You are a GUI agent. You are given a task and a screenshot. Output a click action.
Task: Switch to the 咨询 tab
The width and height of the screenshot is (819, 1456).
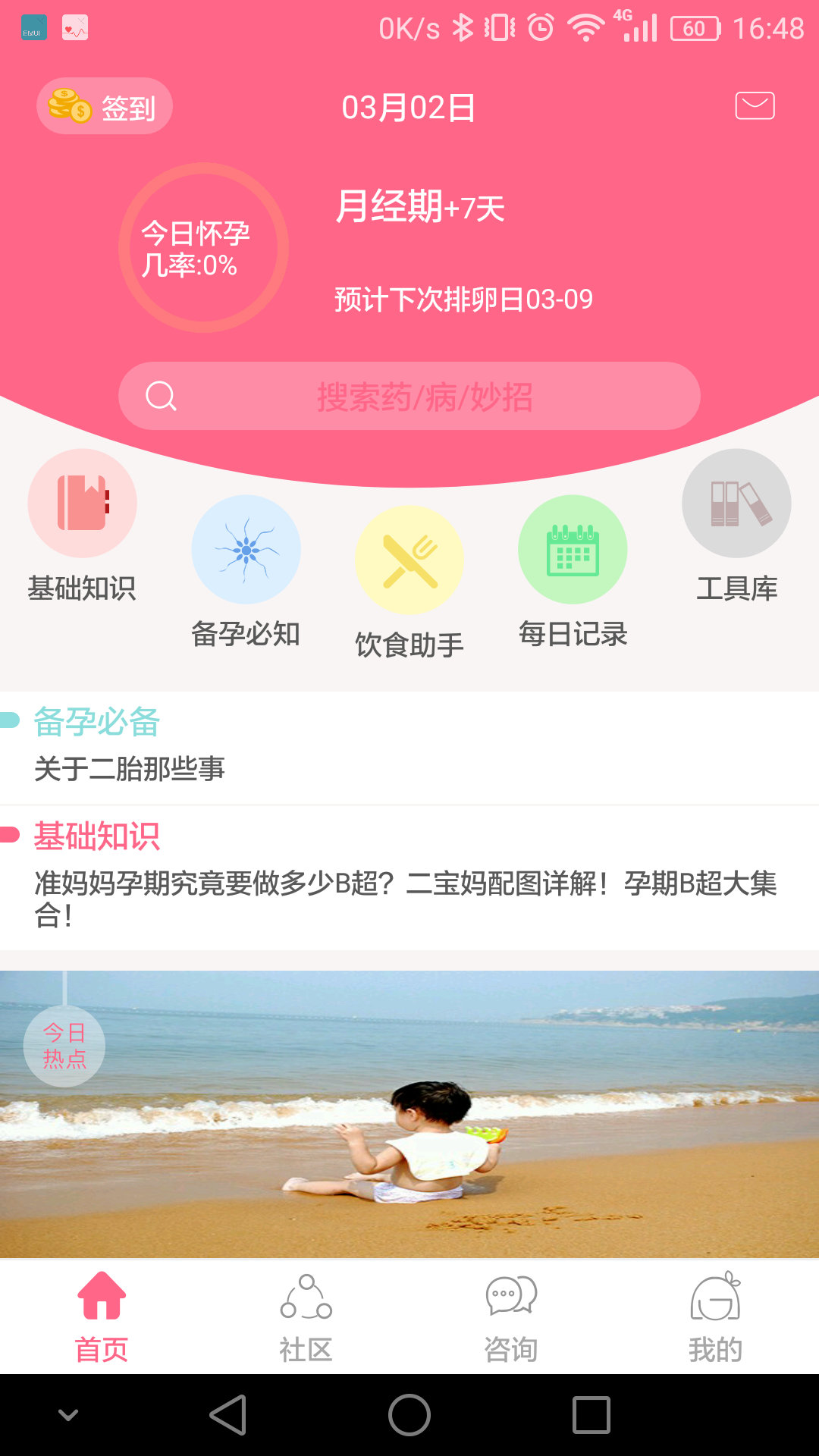click(511, 1318)
